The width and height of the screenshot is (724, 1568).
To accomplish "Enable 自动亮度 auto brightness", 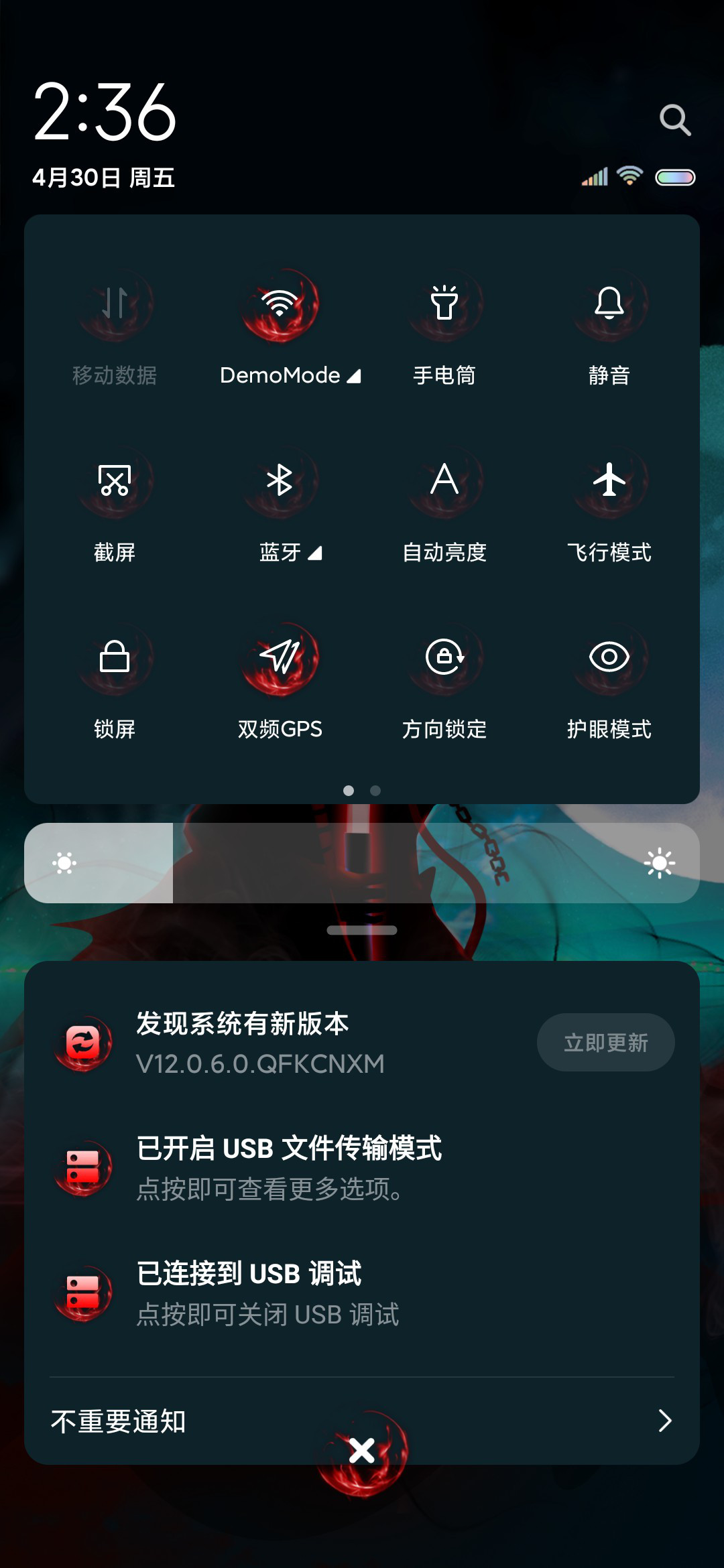I will 444,480.
